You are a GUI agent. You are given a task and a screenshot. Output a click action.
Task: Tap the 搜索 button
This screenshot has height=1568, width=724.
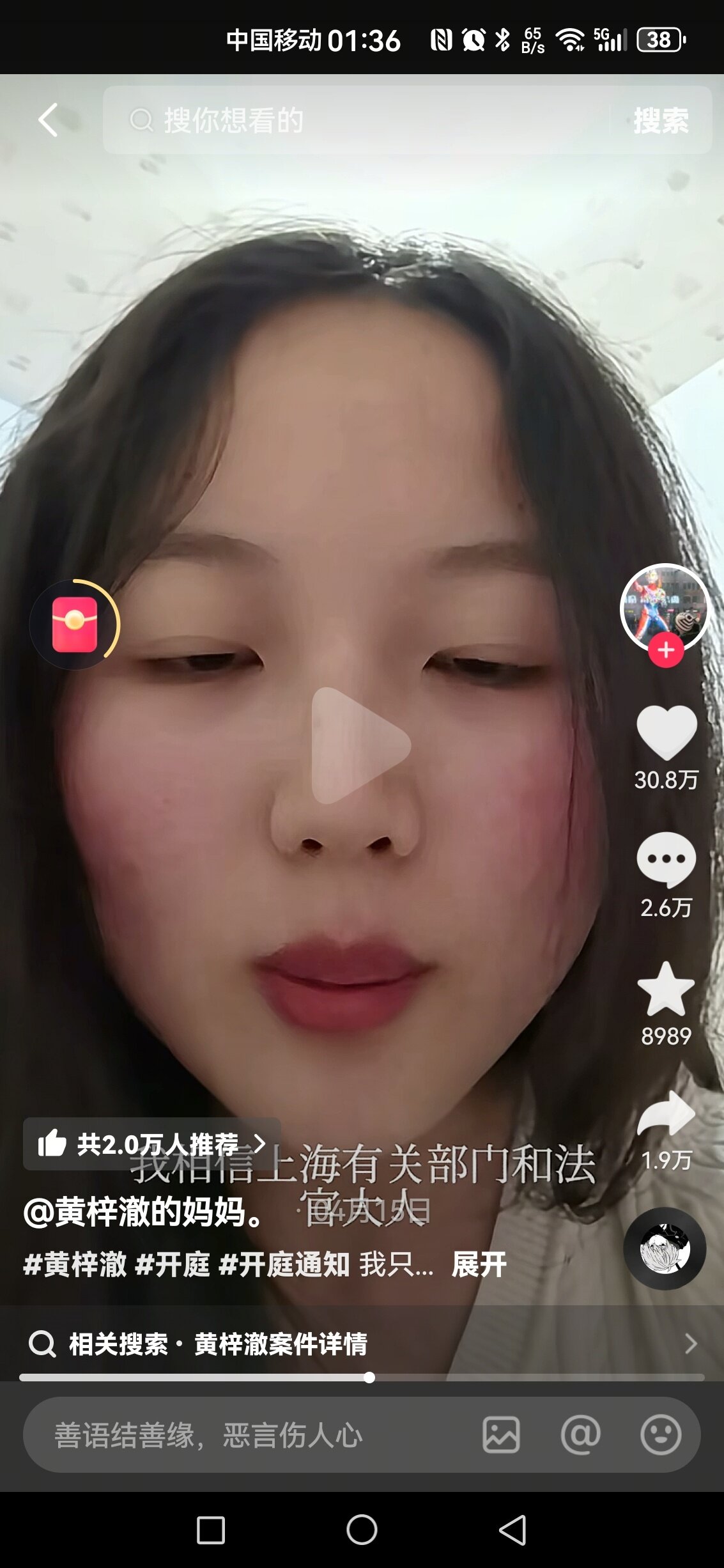tap(661, 120)
